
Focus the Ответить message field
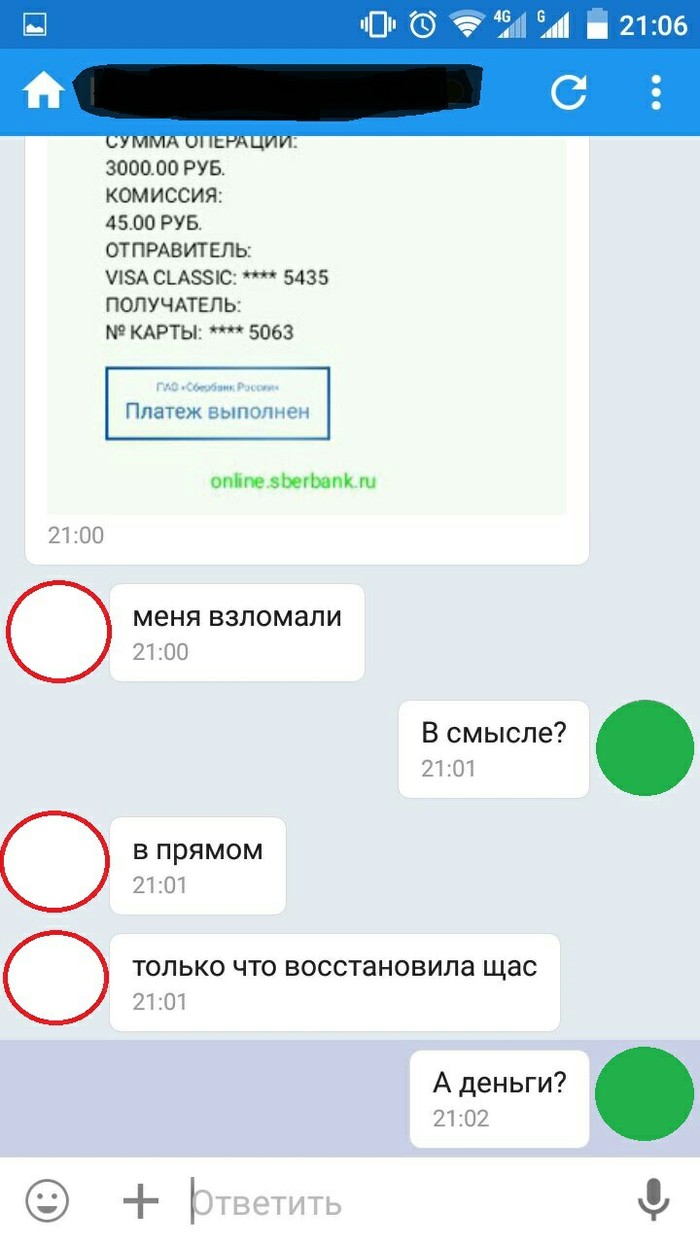(x=400, y=1203)
